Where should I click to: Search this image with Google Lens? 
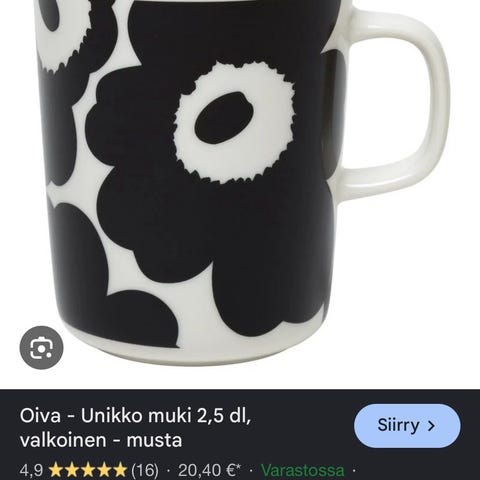(41, 348)
